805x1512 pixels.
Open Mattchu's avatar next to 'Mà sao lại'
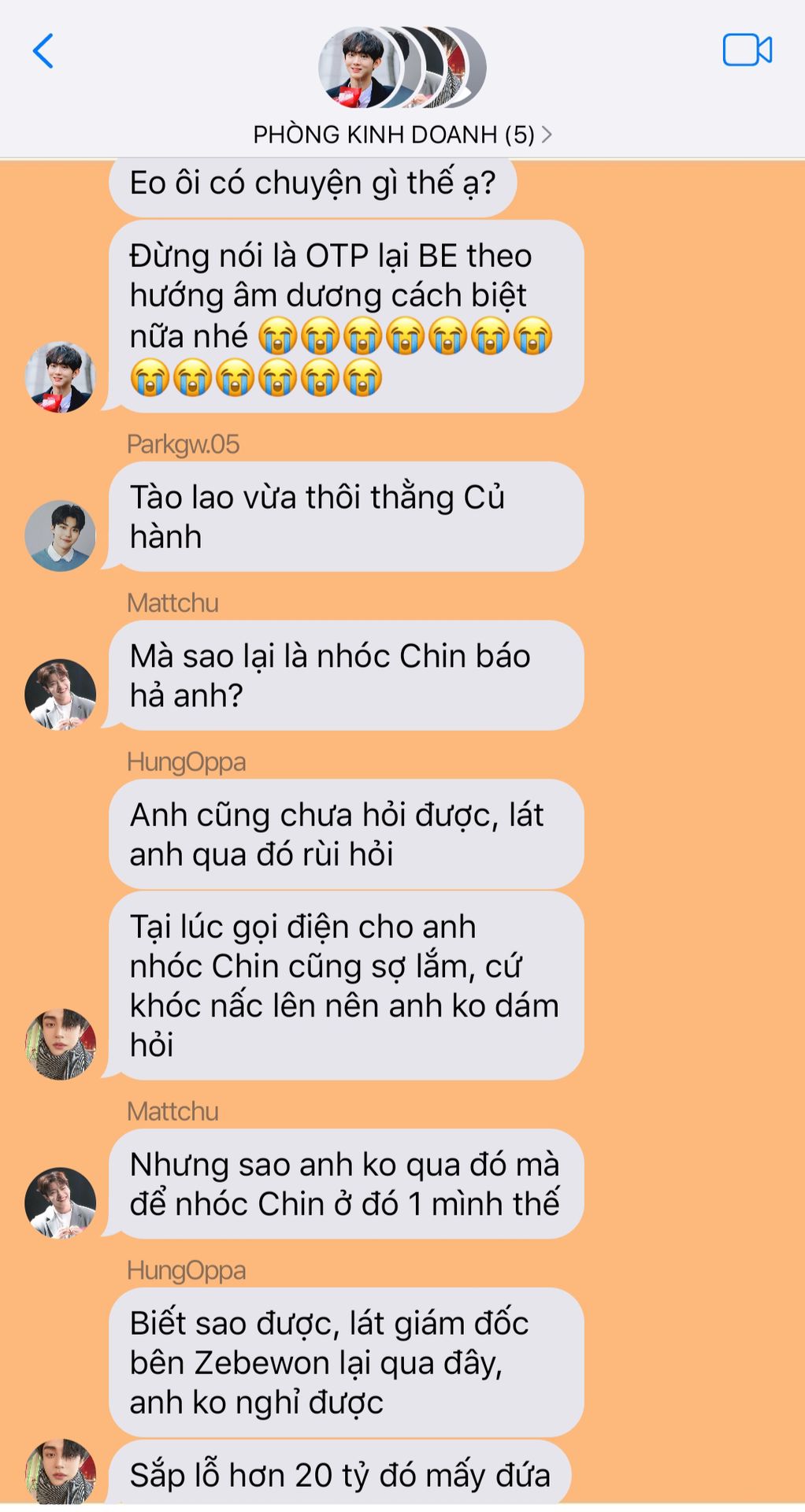tap(60, 695)
